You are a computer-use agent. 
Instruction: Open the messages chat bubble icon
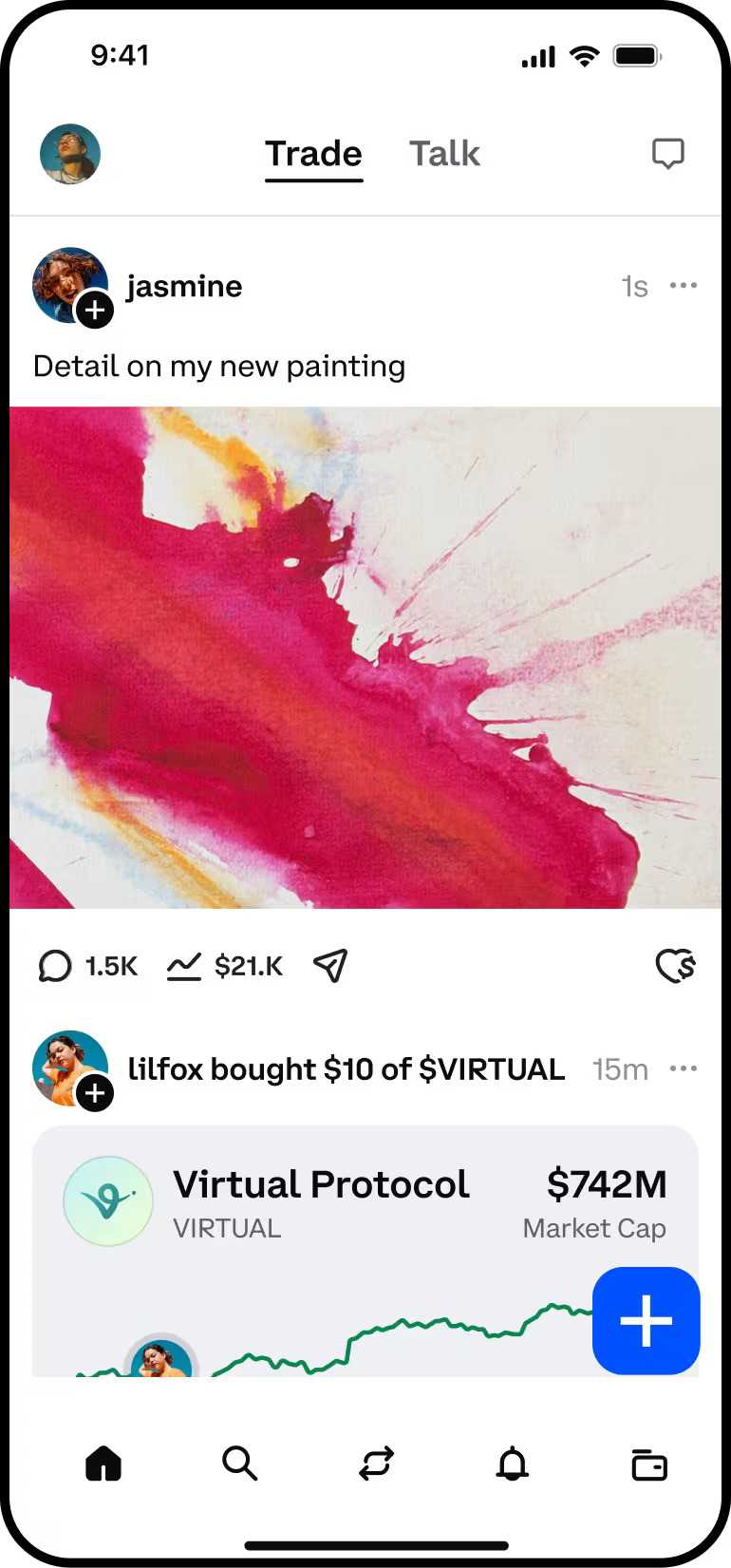(x=667, y=154)
